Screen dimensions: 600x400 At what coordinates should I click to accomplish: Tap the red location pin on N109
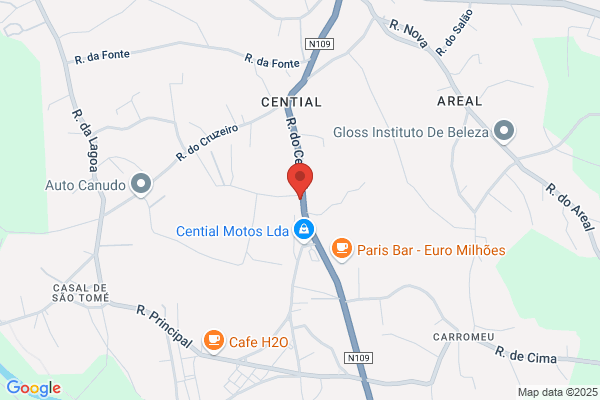(300, 180)
